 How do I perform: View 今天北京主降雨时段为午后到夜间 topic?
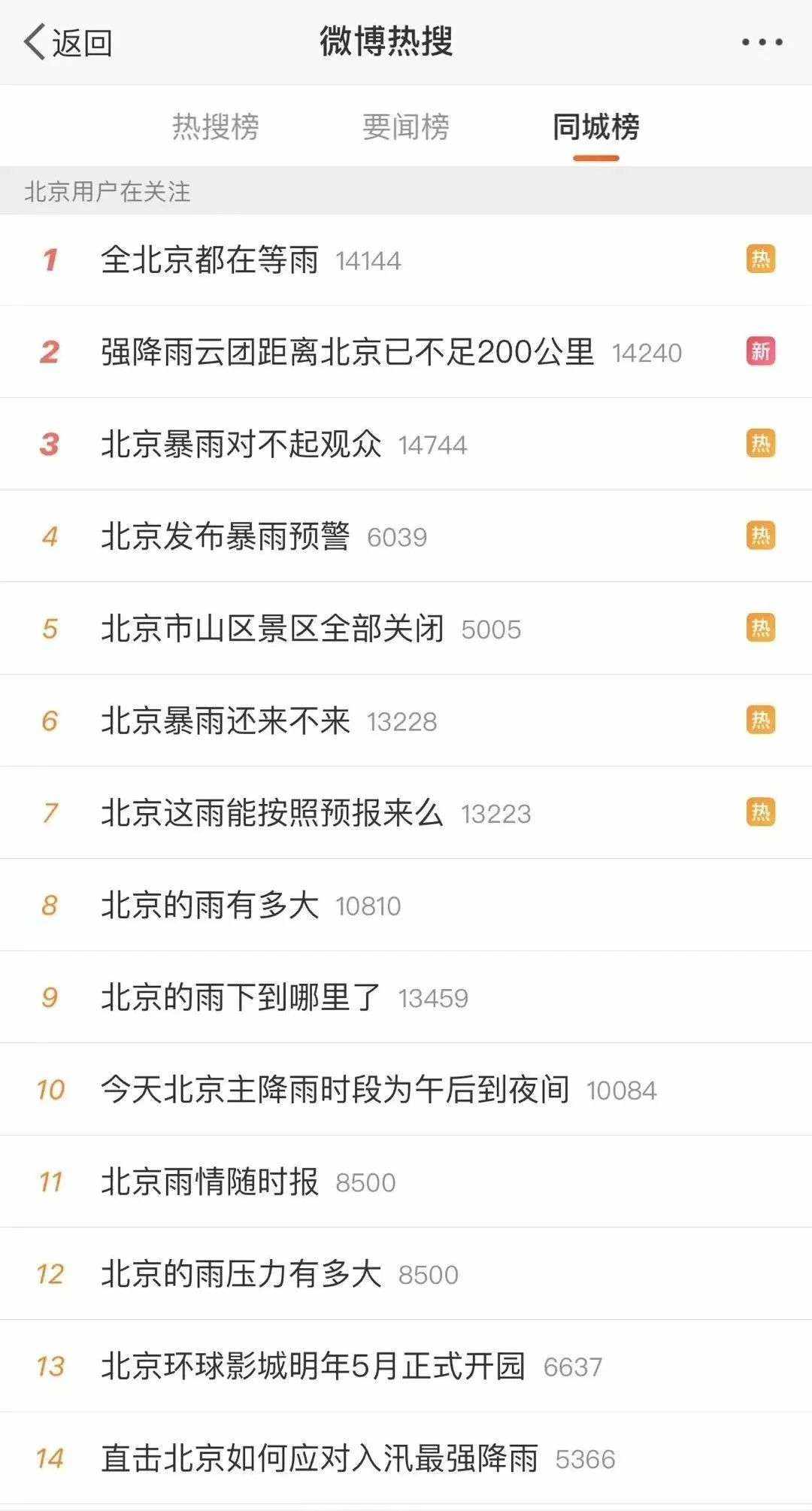tap(335, 1090)
